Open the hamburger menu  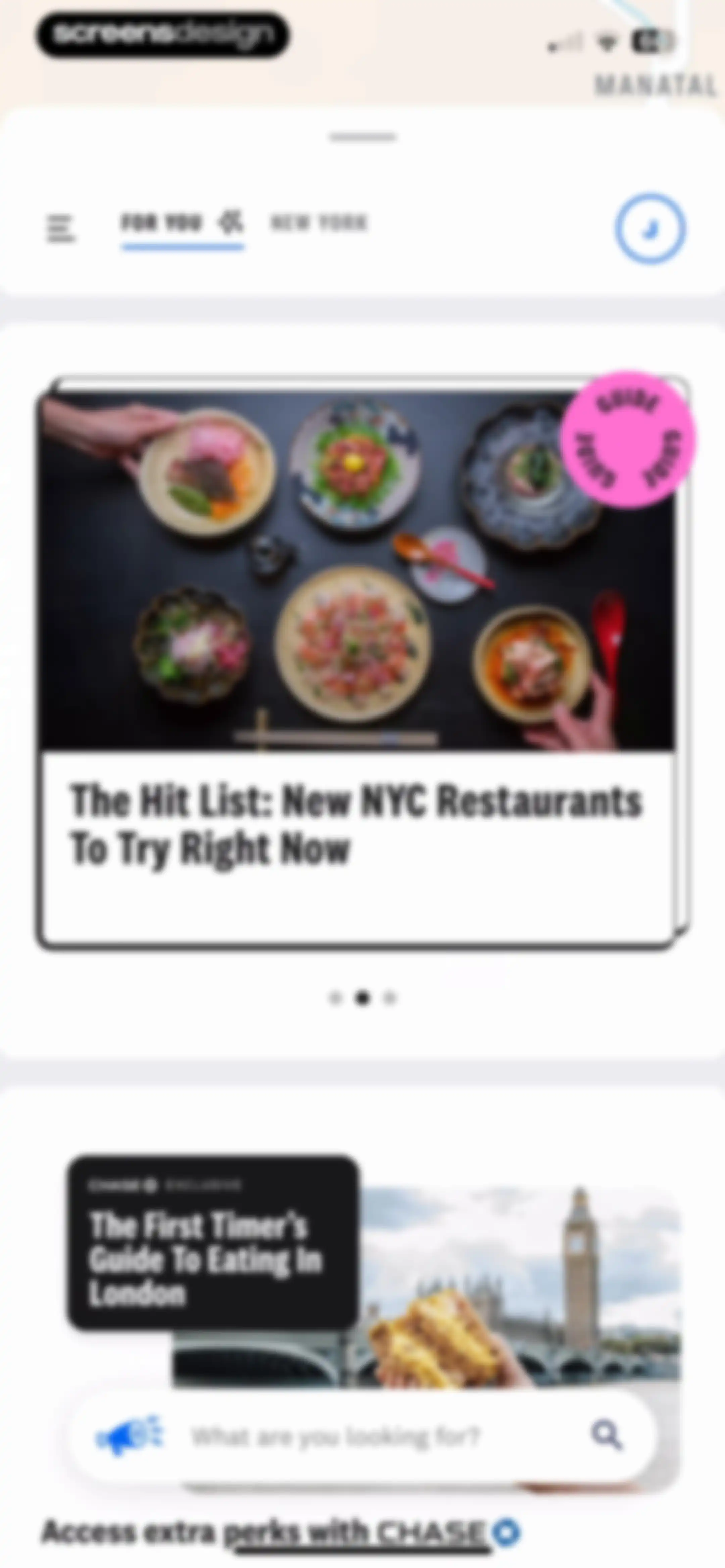point(60,229)
